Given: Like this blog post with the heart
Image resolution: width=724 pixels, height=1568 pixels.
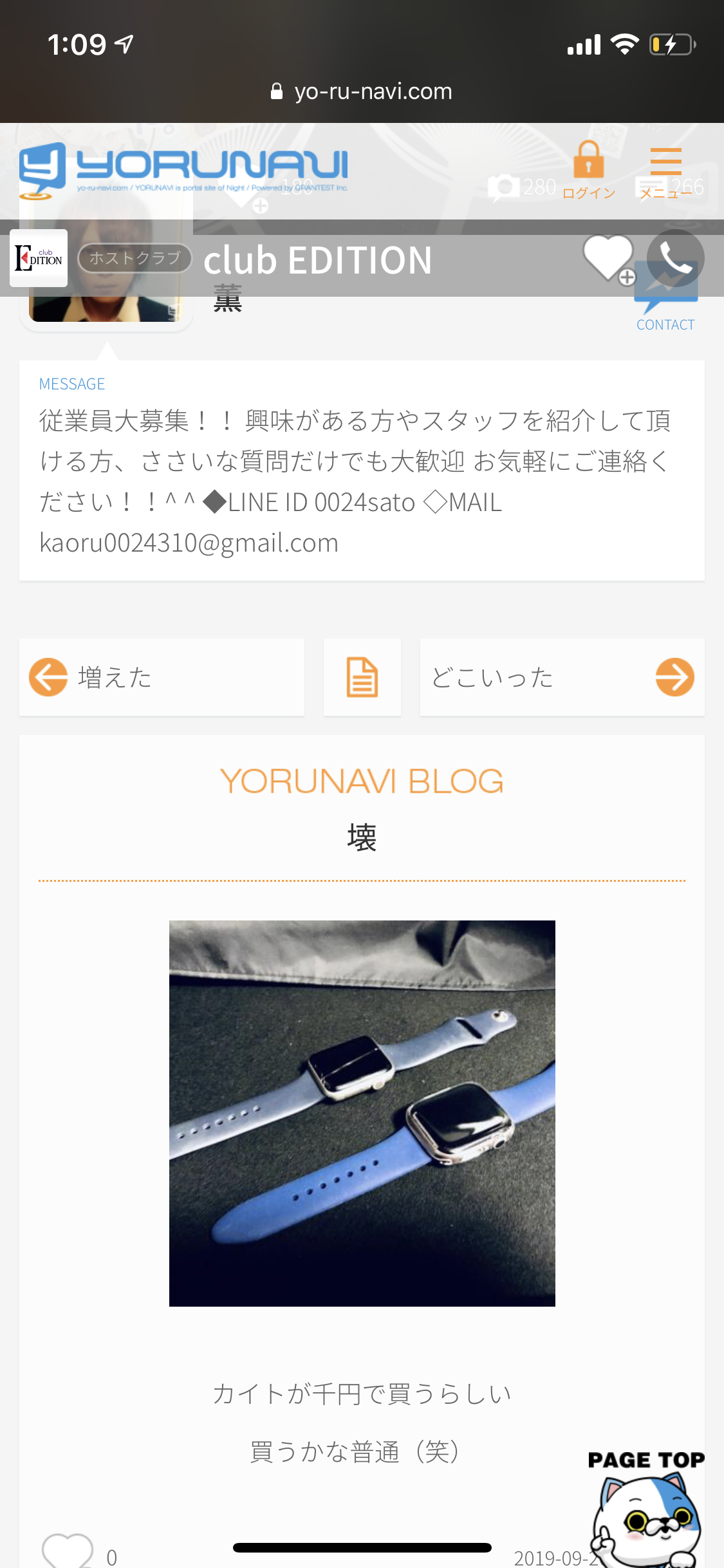Looking at the screenshot, I should coord(68,1551).
